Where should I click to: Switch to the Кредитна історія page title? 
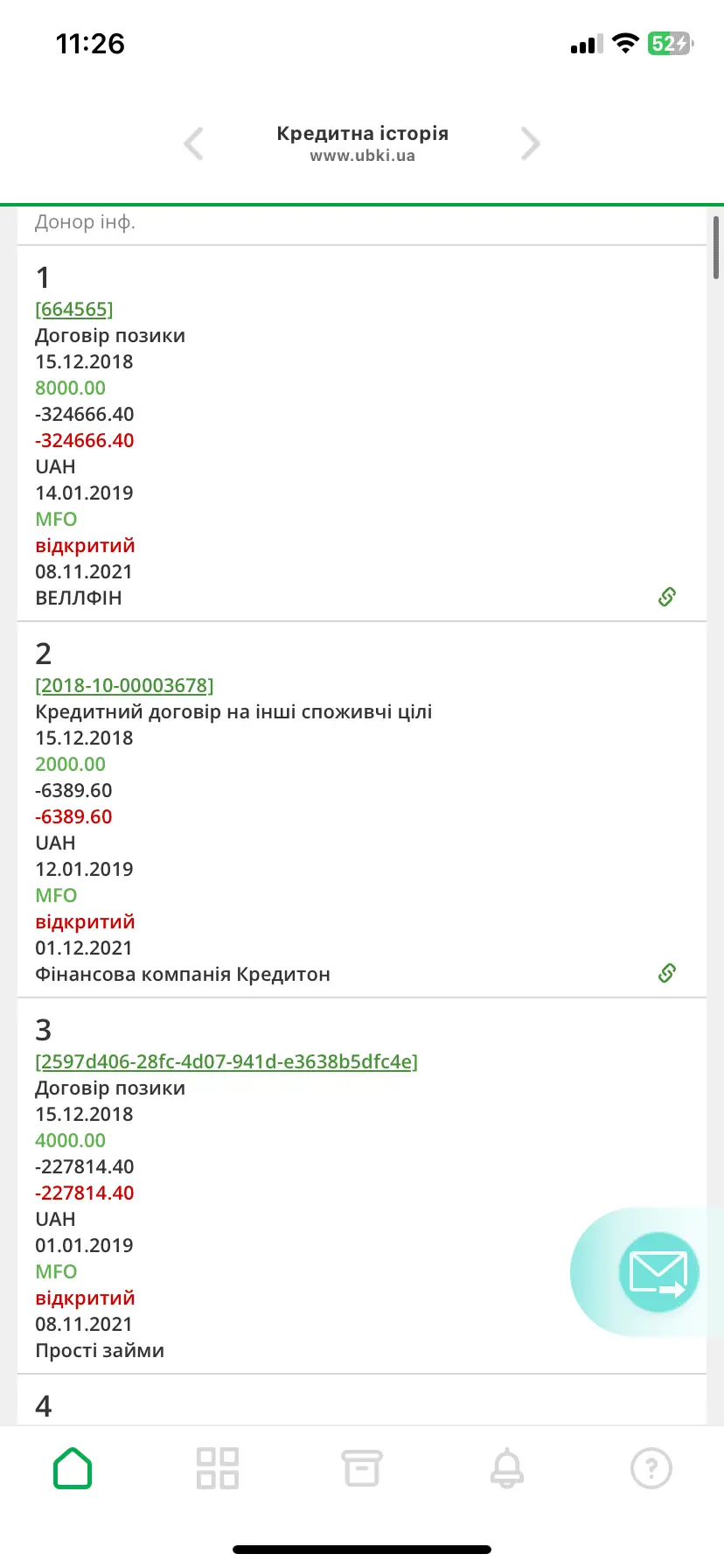362,133
